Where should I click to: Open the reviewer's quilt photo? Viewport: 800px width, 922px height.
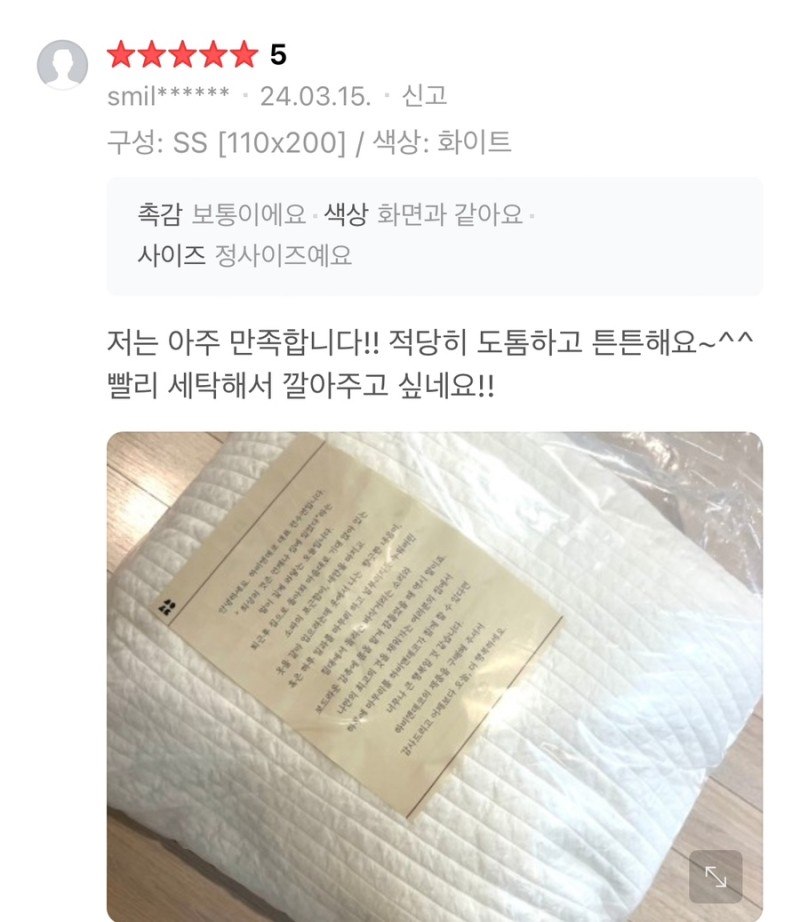pos(434,660)
